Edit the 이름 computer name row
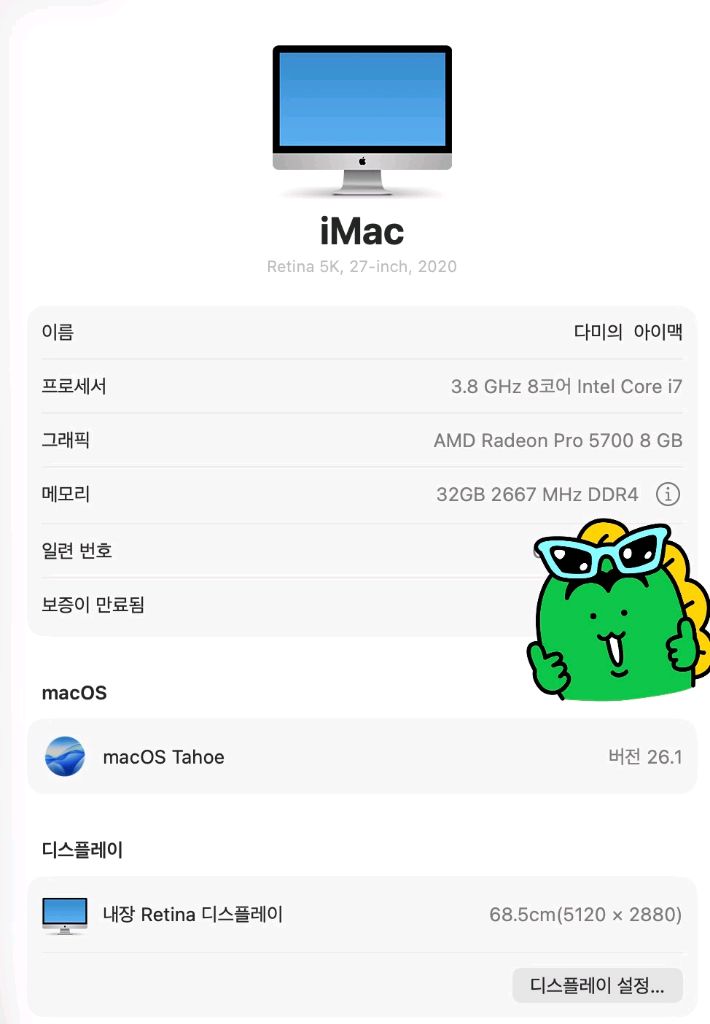Image resolution: width=710 pixels, height=1024 pixels. pos(627,332)
